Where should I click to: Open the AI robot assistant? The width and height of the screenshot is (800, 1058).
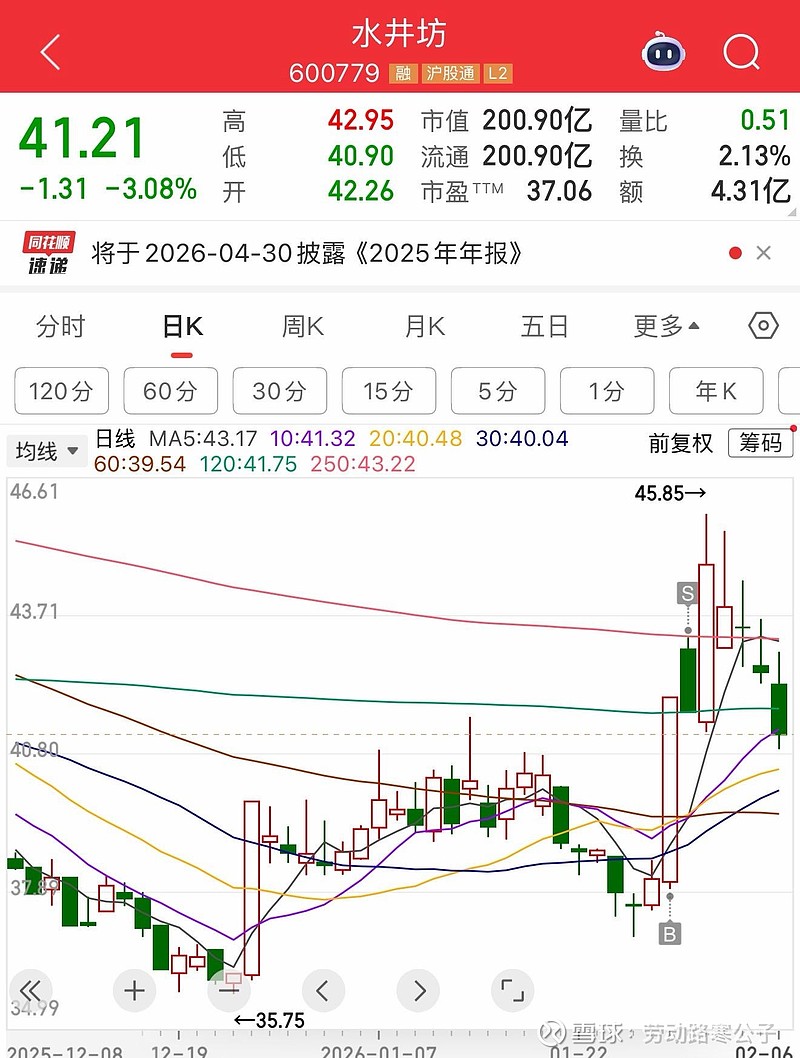pos(661,51)
